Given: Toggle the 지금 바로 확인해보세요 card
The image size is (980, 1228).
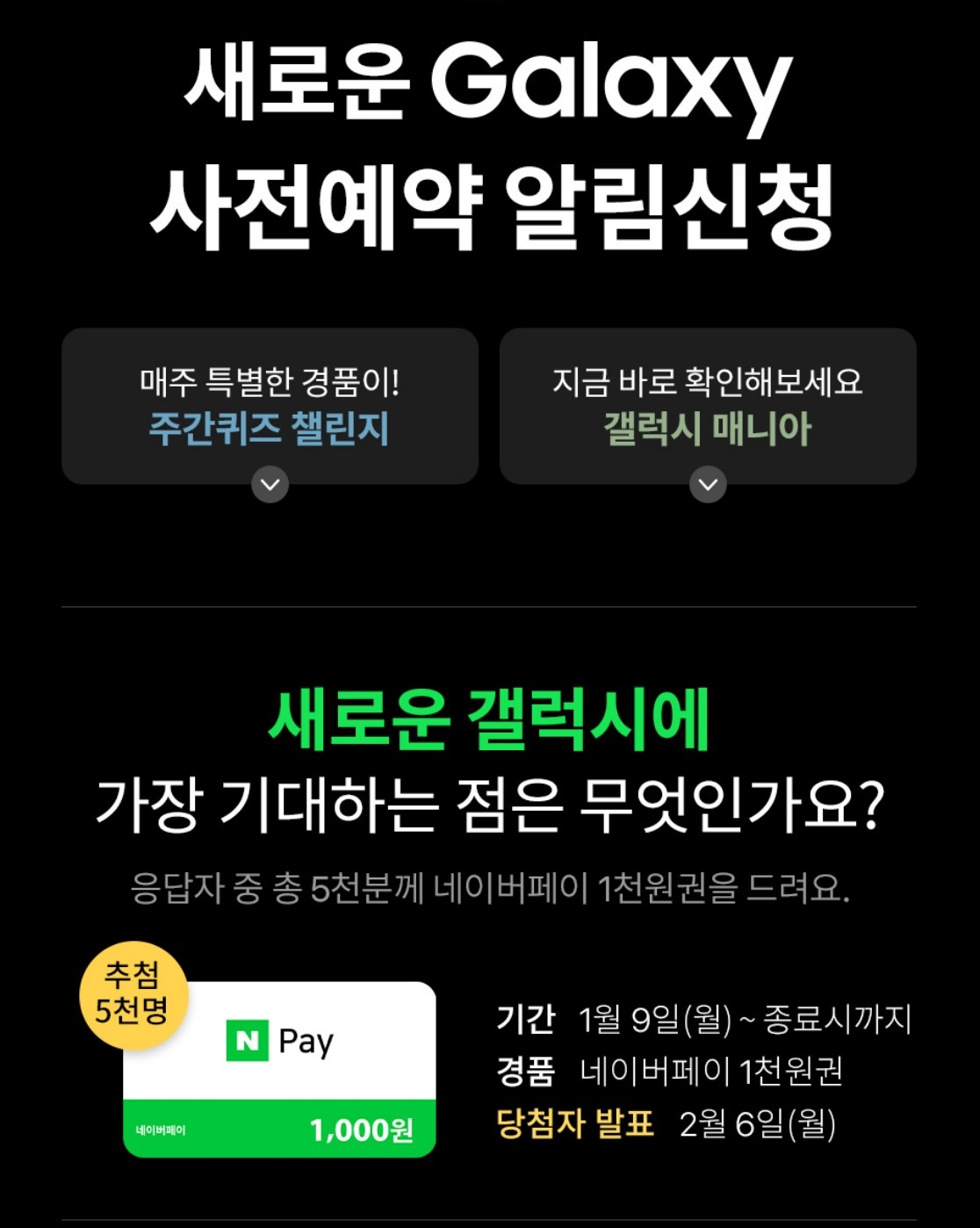Looking at the screenshot, I should (x=708, y=381).
